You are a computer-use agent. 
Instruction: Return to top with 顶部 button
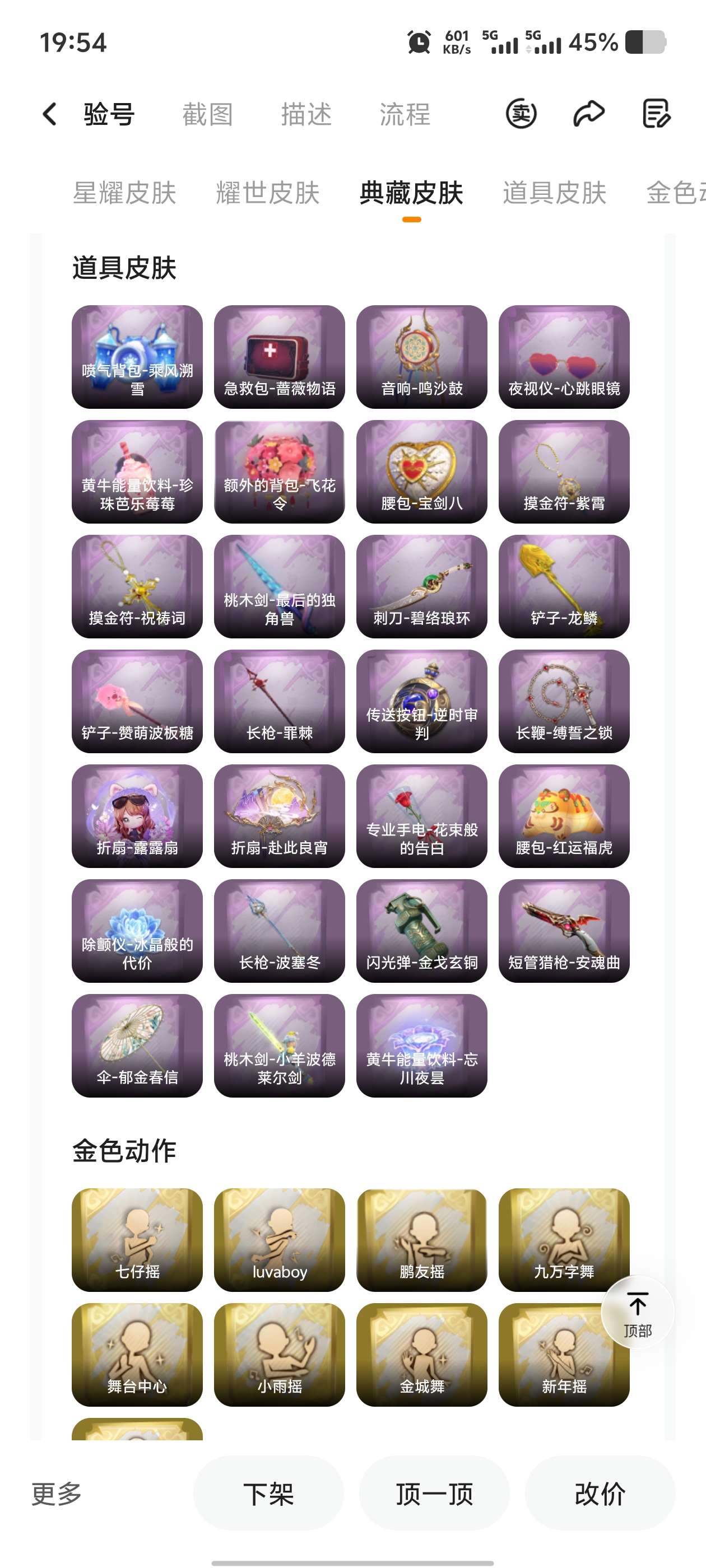pos(638,1312)
